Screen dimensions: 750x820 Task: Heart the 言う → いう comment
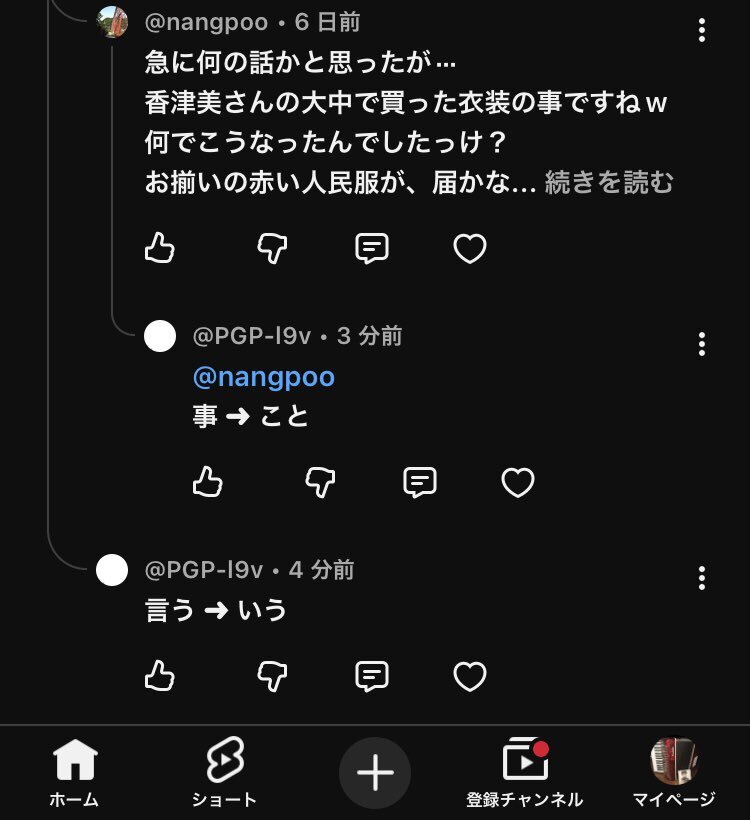[x=470, y=677]
